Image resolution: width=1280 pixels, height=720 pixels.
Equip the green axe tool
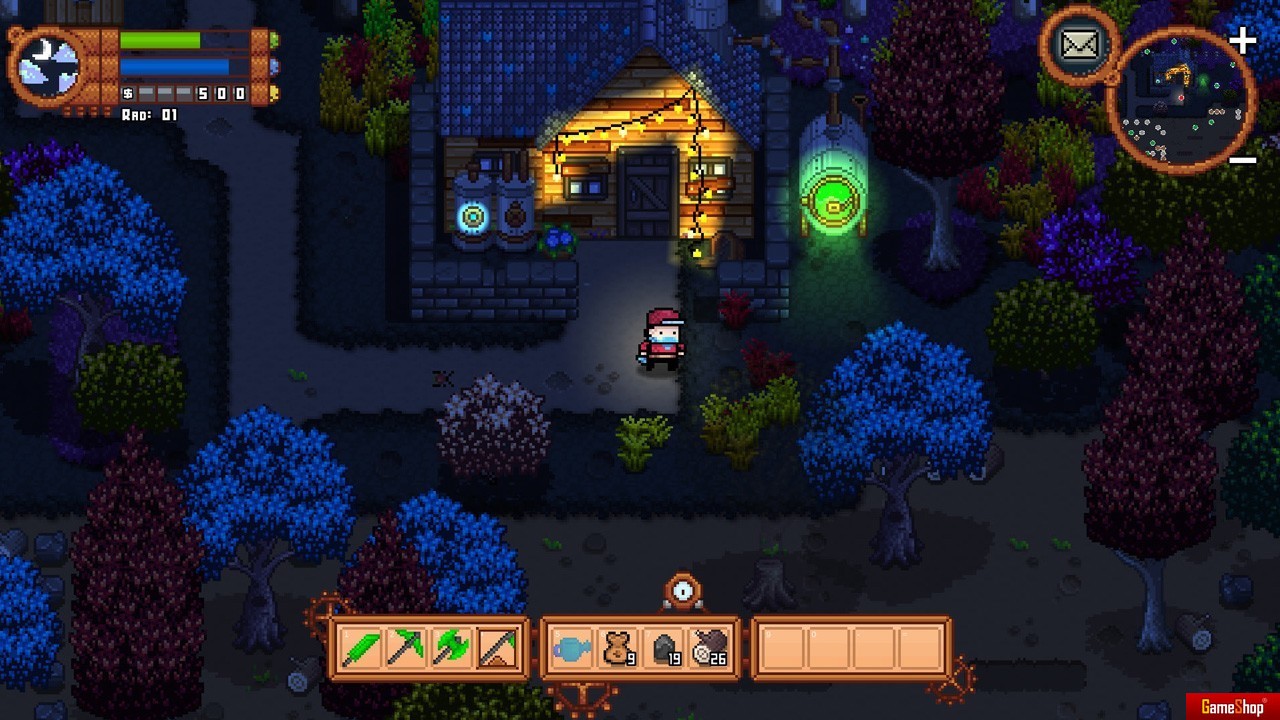452,650
